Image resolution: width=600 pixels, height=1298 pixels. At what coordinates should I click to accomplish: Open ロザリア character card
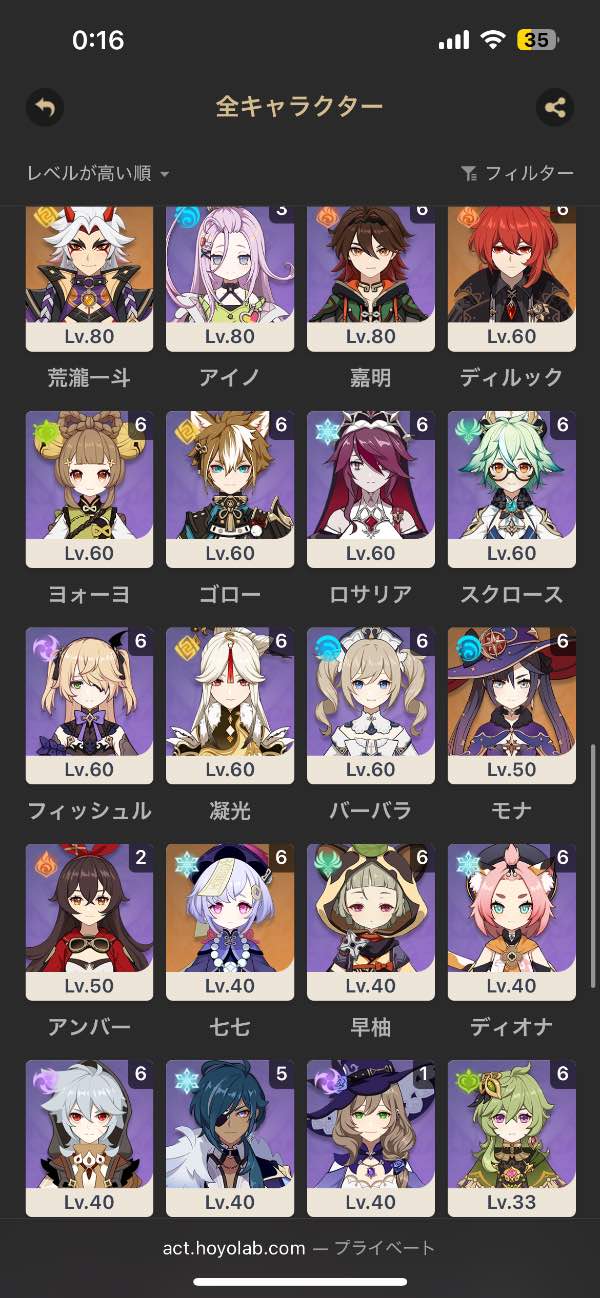tap(371, 490)
